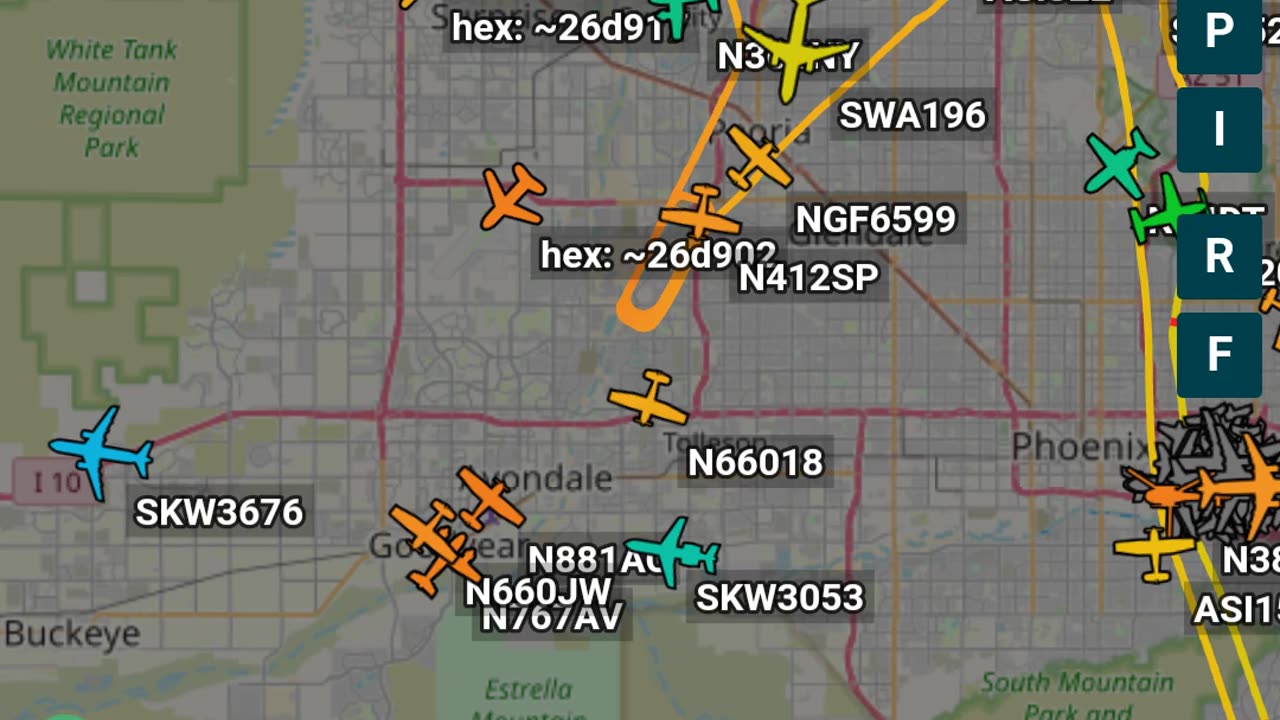Tap the P button in side panel

coord(1218,34)
